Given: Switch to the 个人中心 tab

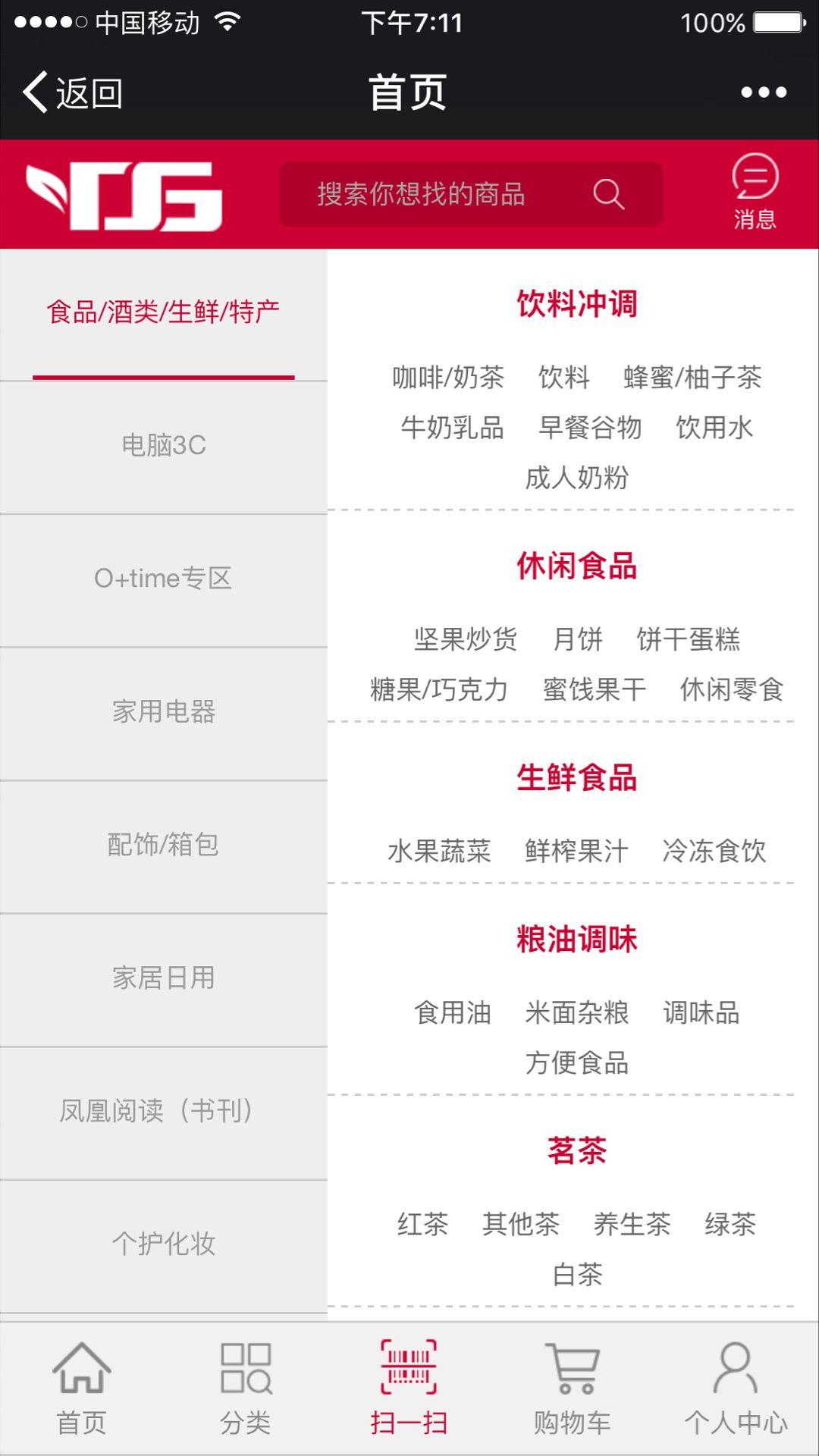Looking at the screenshot, I should [x=736, y=1389].
